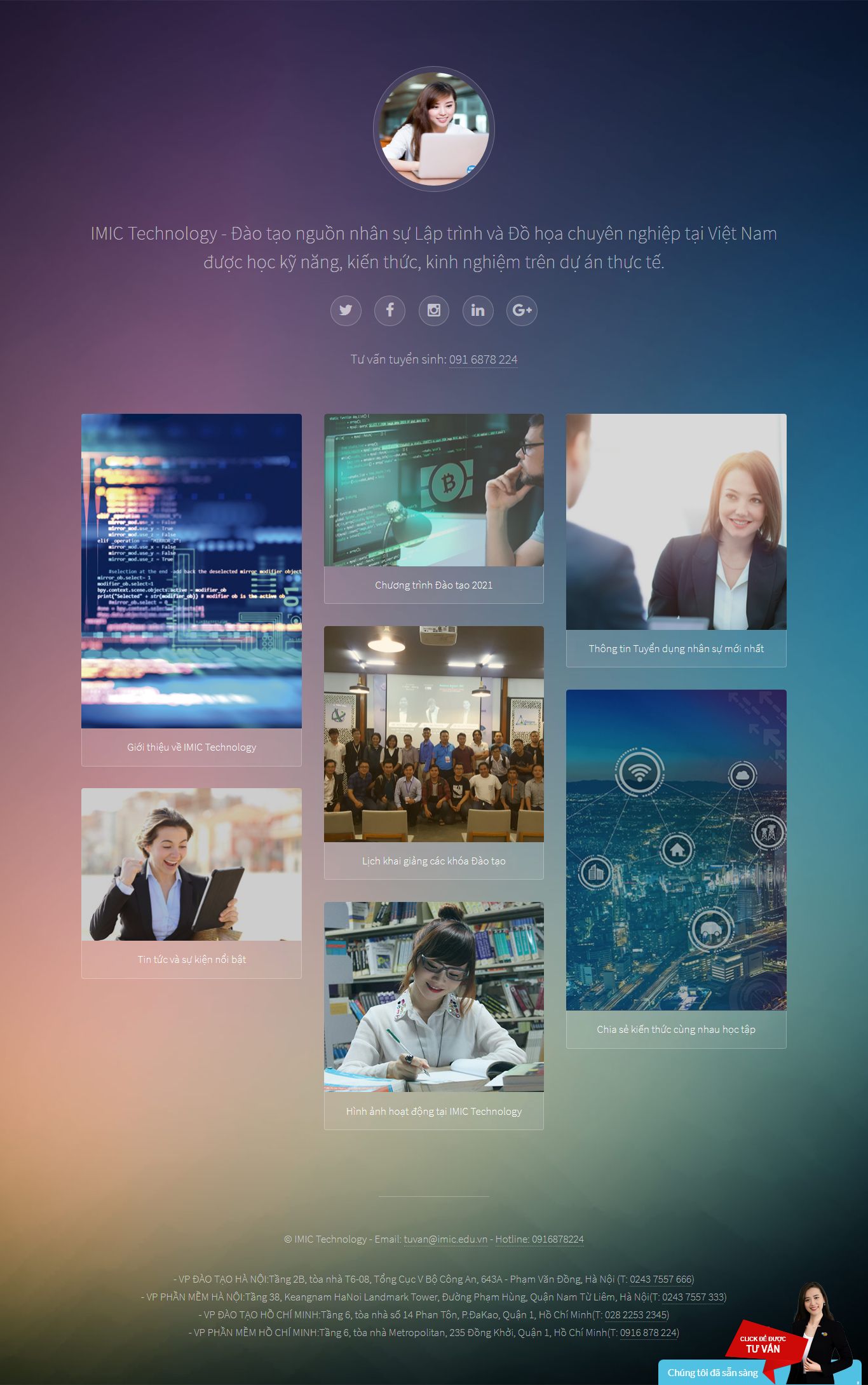Open the Twitter social icon
The image size is (868, 1385).
click(x=346, y=311)
